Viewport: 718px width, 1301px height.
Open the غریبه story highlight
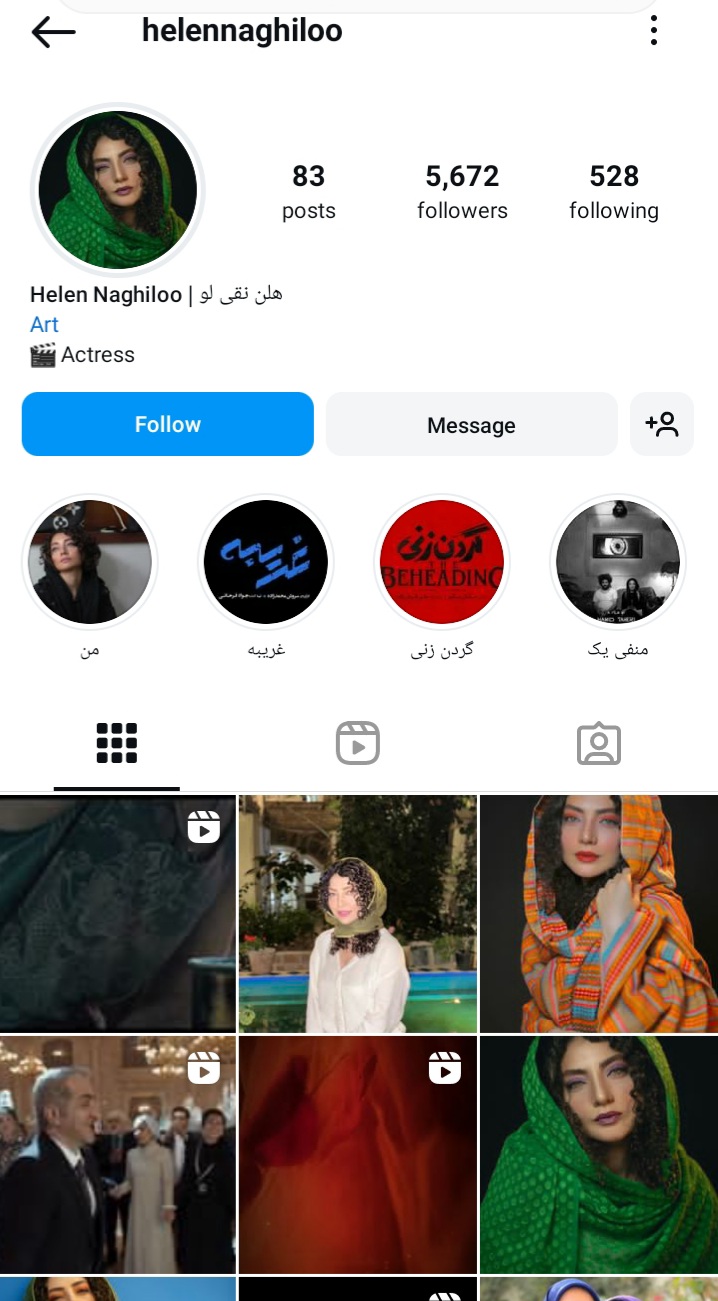266,562
